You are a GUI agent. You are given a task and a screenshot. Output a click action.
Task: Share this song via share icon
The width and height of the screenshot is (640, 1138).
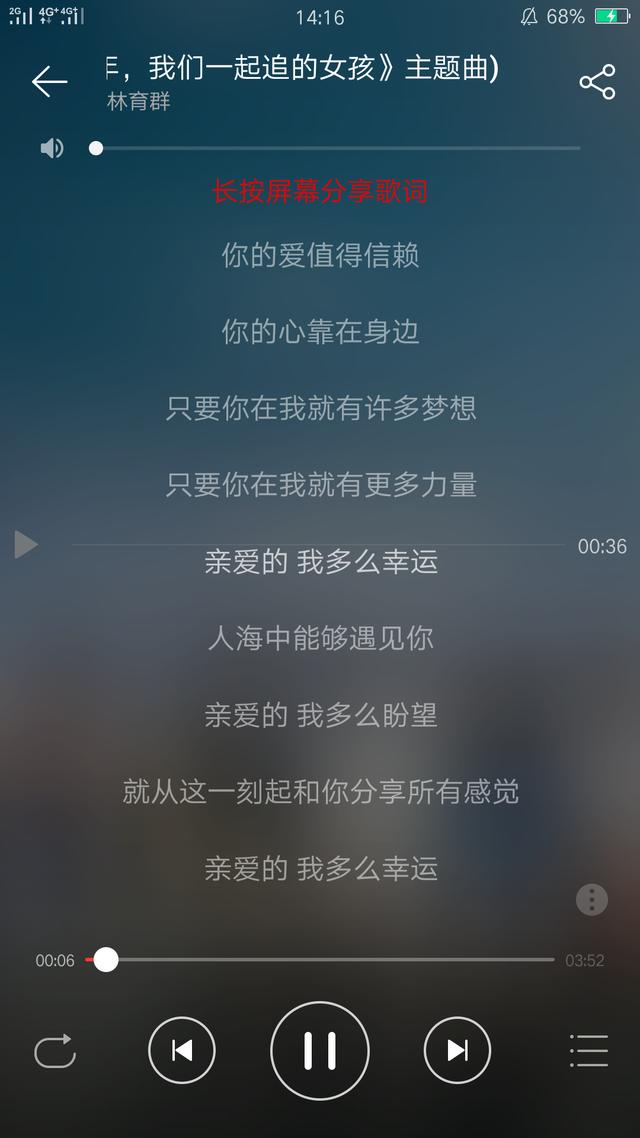(x=597, y=82)
